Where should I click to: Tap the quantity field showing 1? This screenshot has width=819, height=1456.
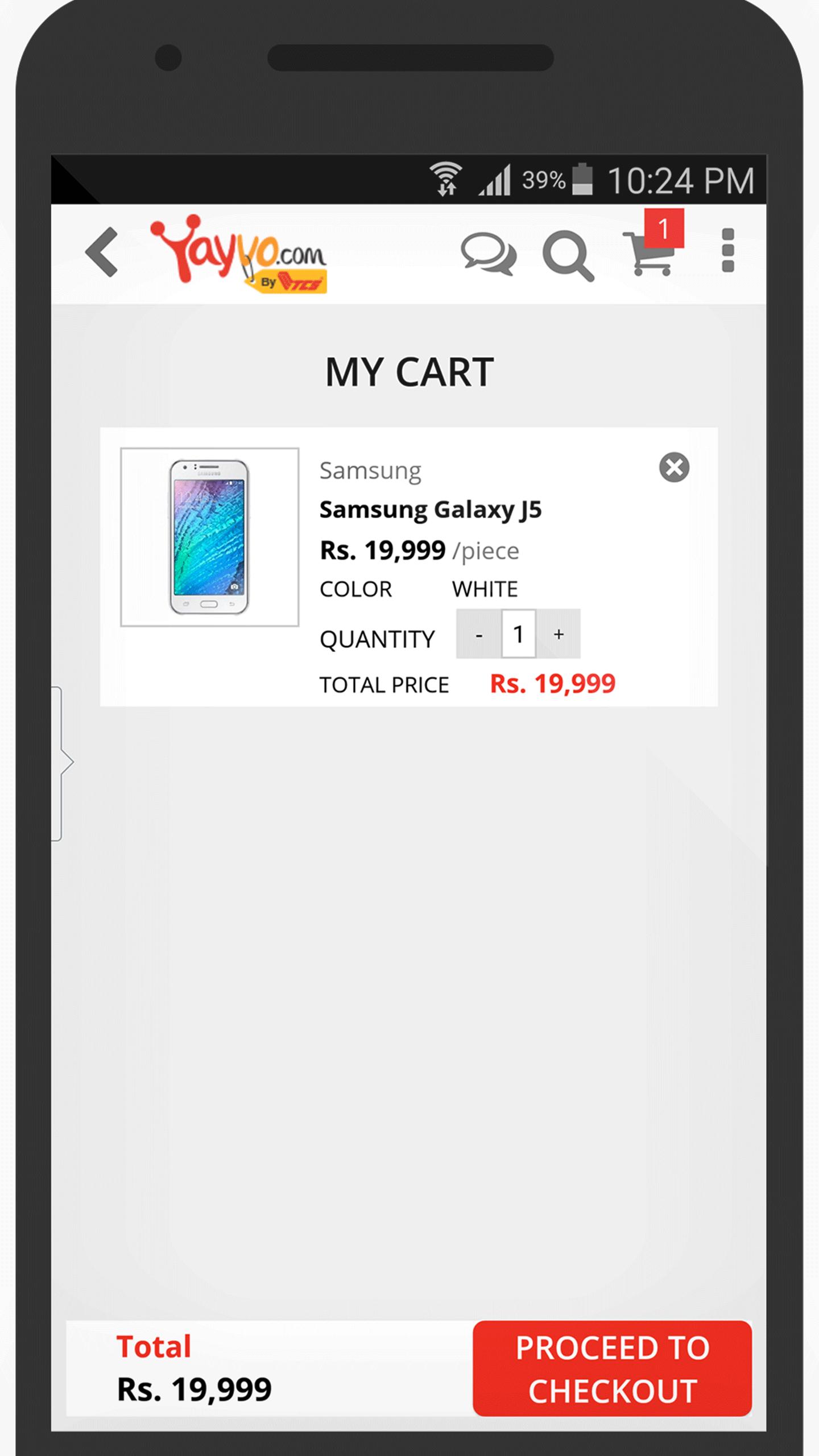518,634
